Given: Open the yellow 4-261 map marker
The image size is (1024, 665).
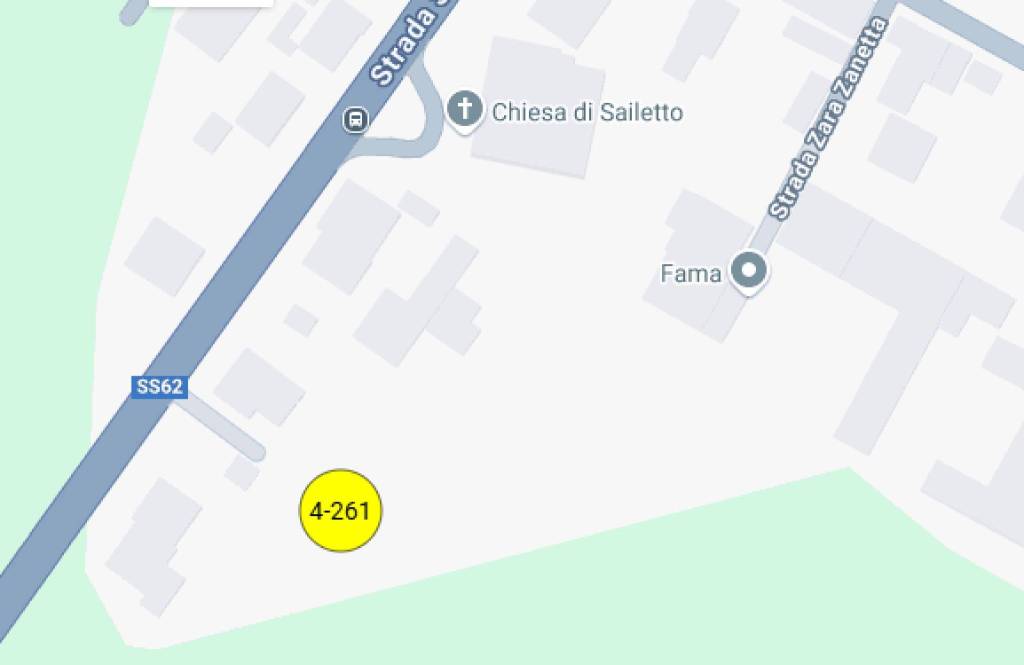Looking at the screenshot, I should [341, 511].
